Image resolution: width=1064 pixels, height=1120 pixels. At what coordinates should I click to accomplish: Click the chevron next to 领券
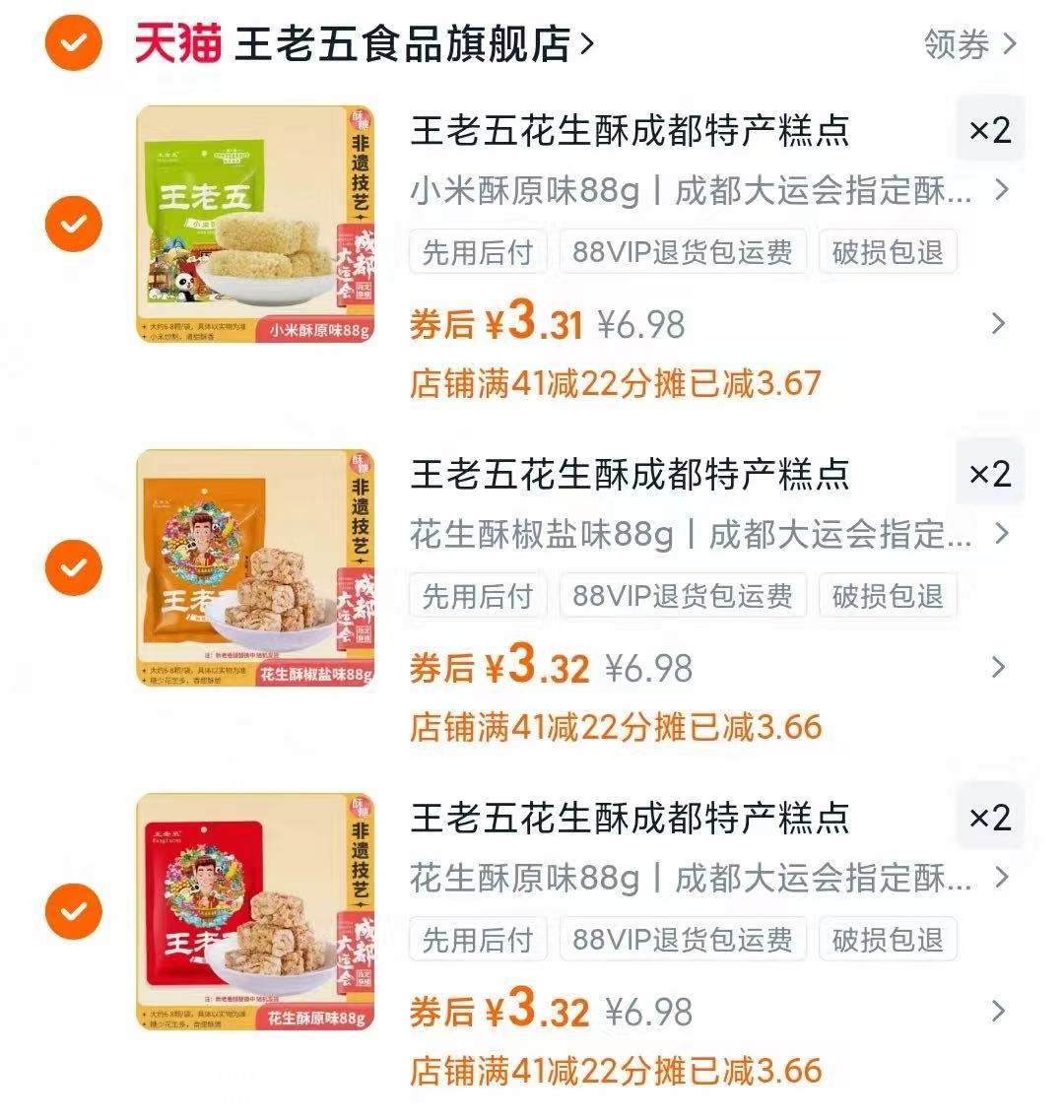pos(1007,43)
